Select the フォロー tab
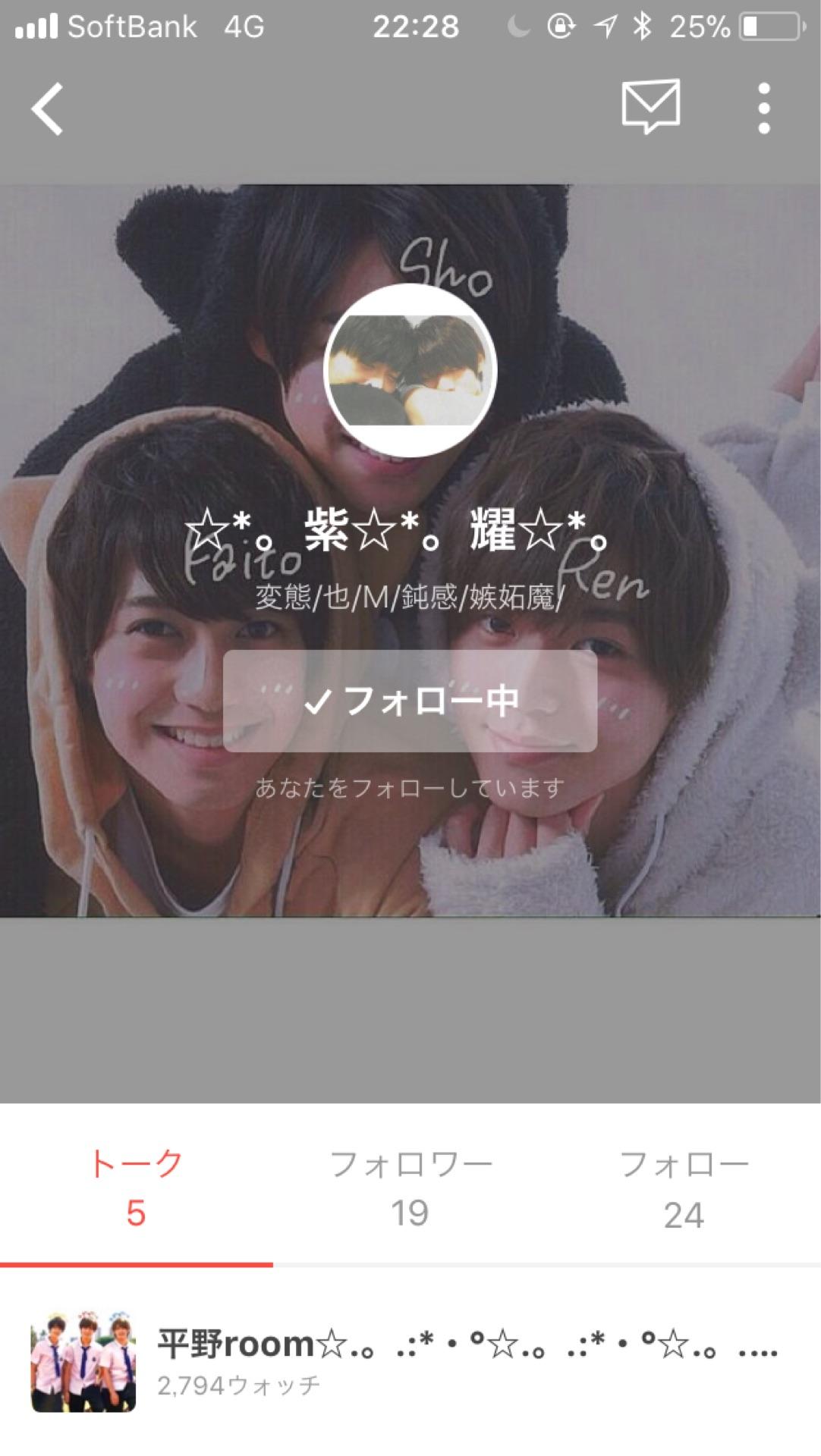This screenshot has height=1456, width=821. (x=683, y=1187)
